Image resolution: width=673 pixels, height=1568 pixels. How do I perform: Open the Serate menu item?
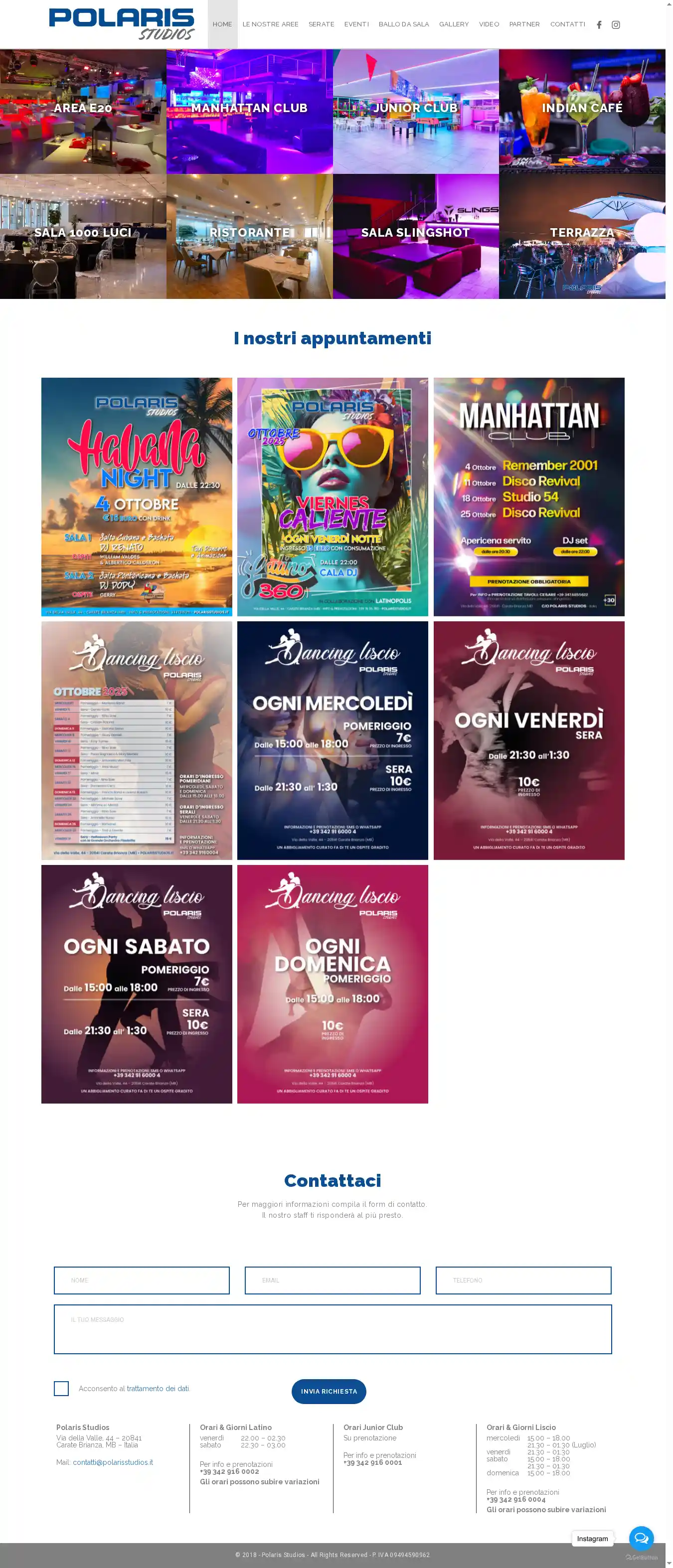[x=321, y=24]
